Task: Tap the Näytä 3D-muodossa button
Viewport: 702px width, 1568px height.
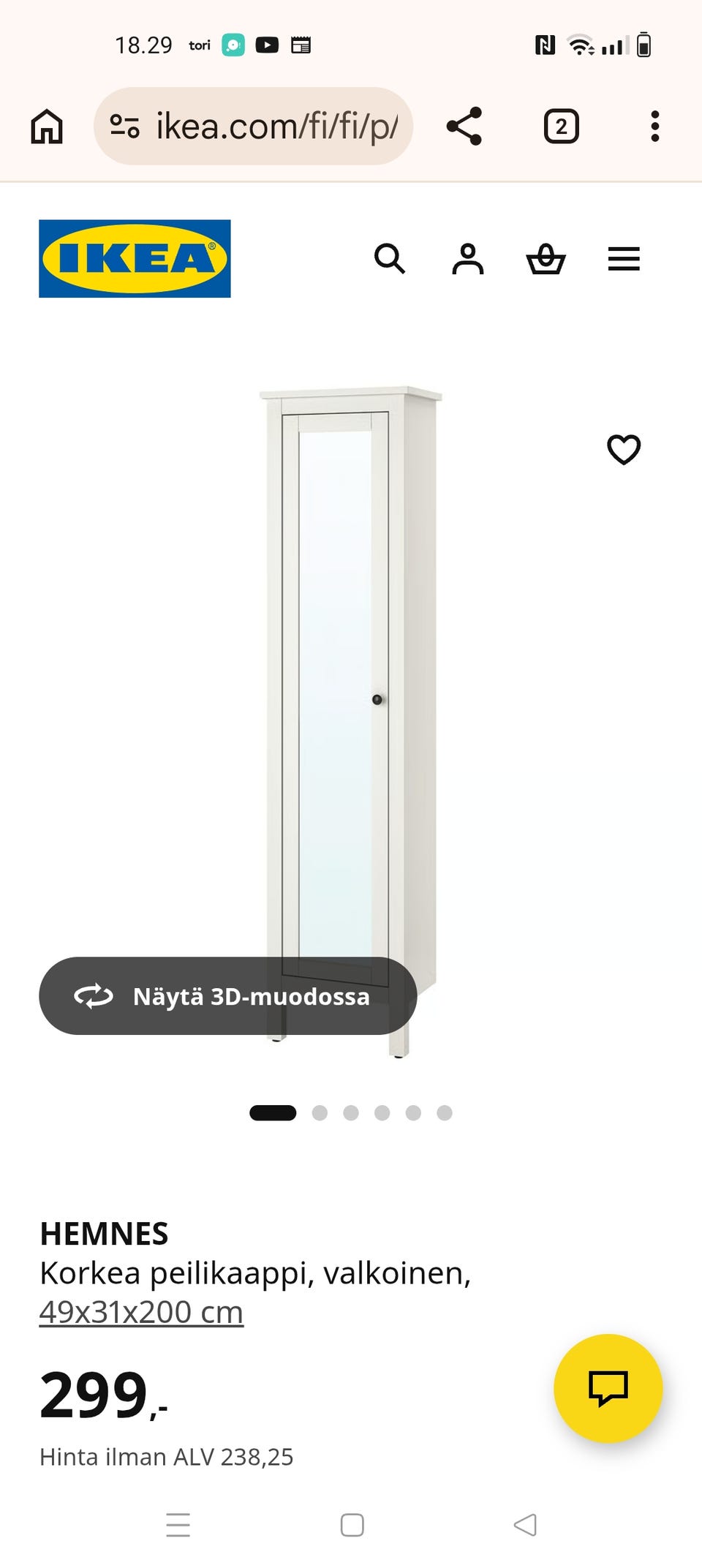Action: [227, 996]
